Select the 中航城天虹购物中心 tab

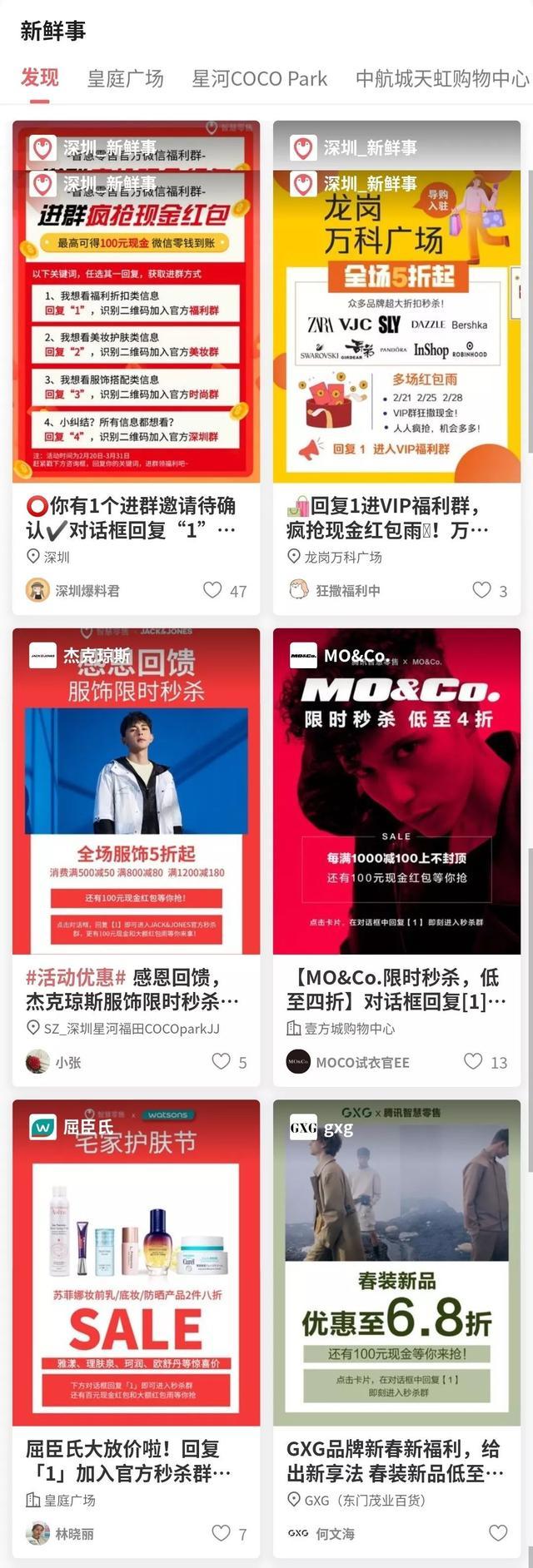441,79
